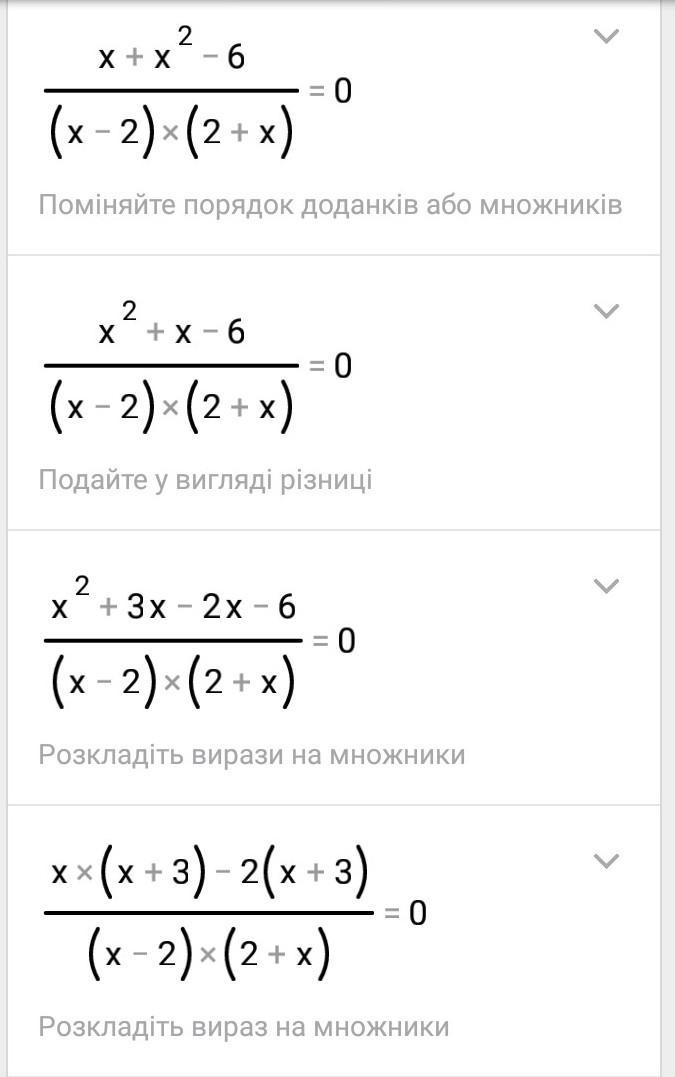Expand the step 'Поміняйте порядок доданків або множників'
This screenshot has height=1077, width=675.
click(x=606, y=37)
